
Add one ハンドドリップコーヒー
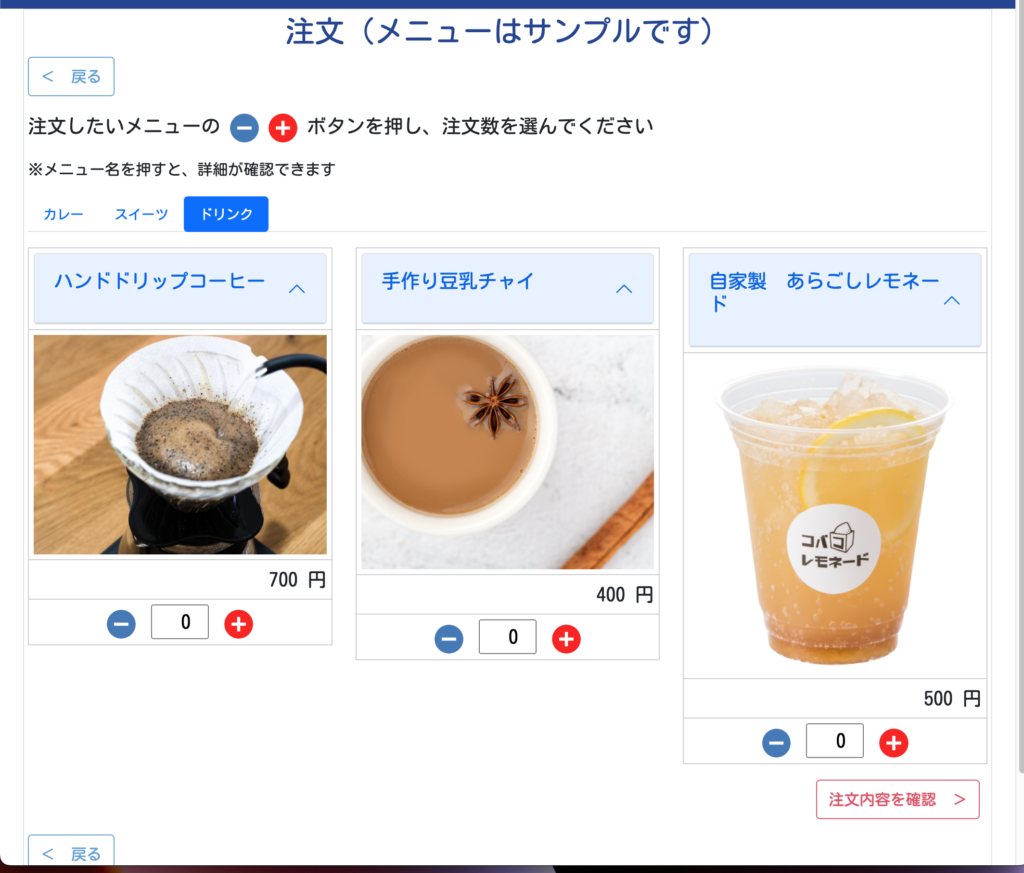tap(238, 624)
